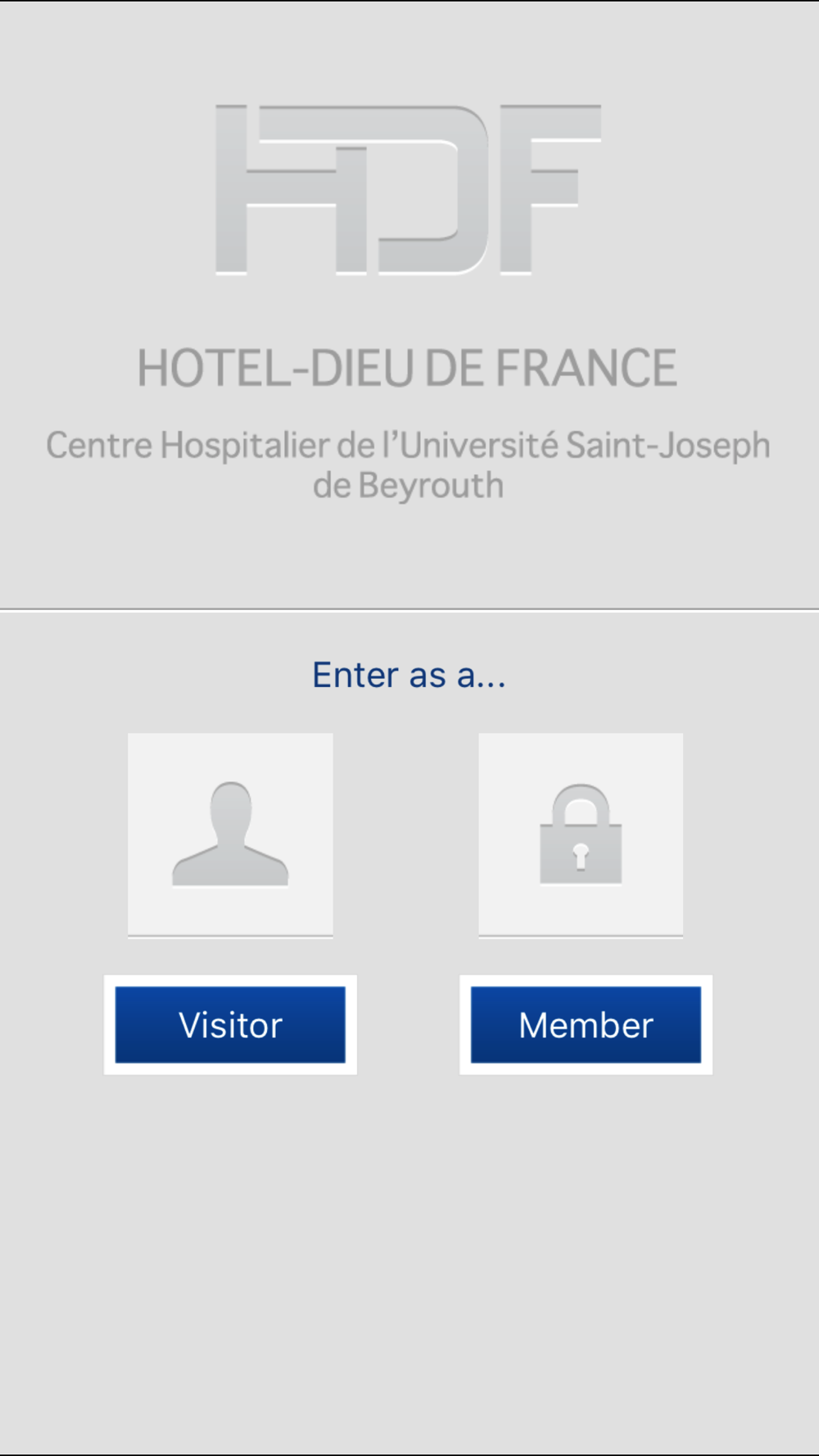Tap the Member login button

[586, 1024]
